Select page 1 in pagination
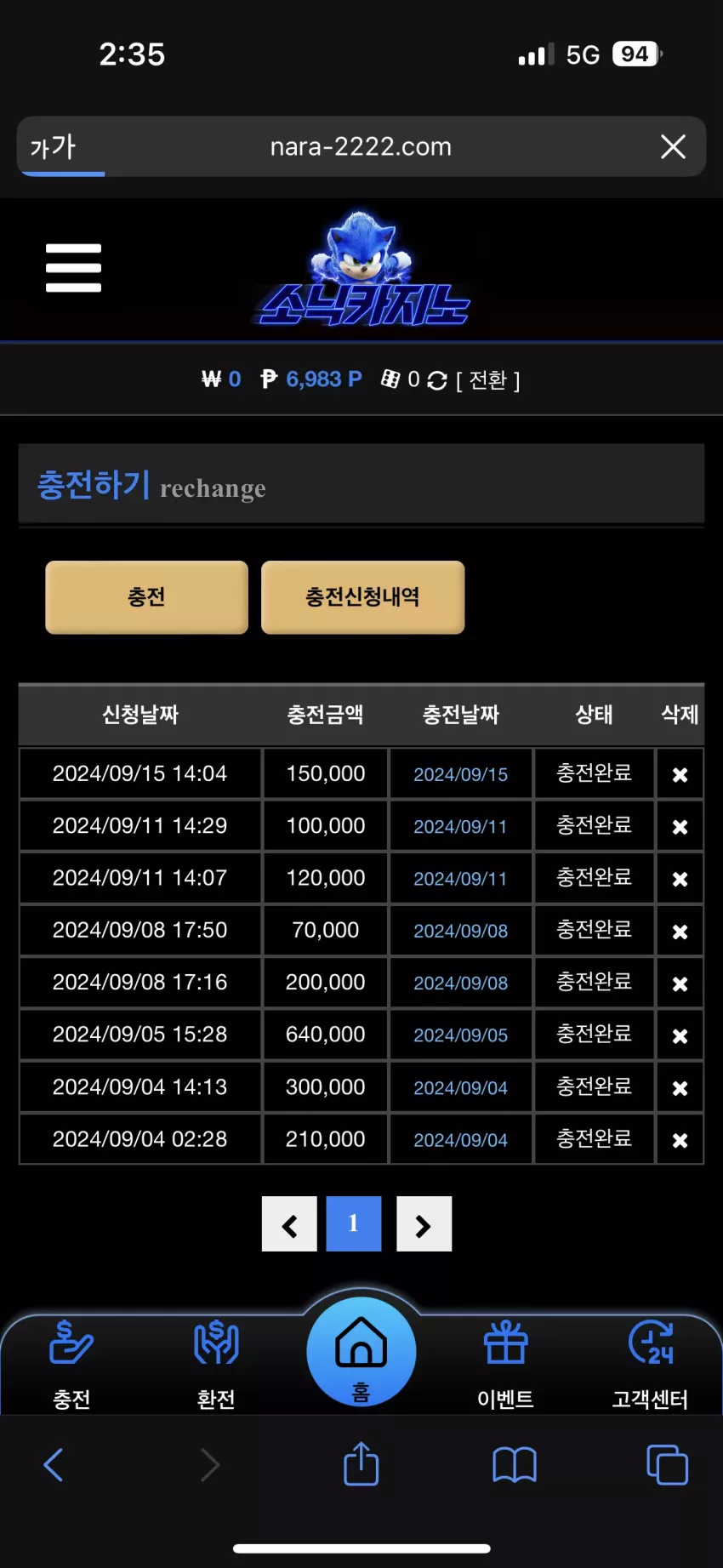Image resolution: width=723 pixels, height=1568 pixels. point(354,1224)
